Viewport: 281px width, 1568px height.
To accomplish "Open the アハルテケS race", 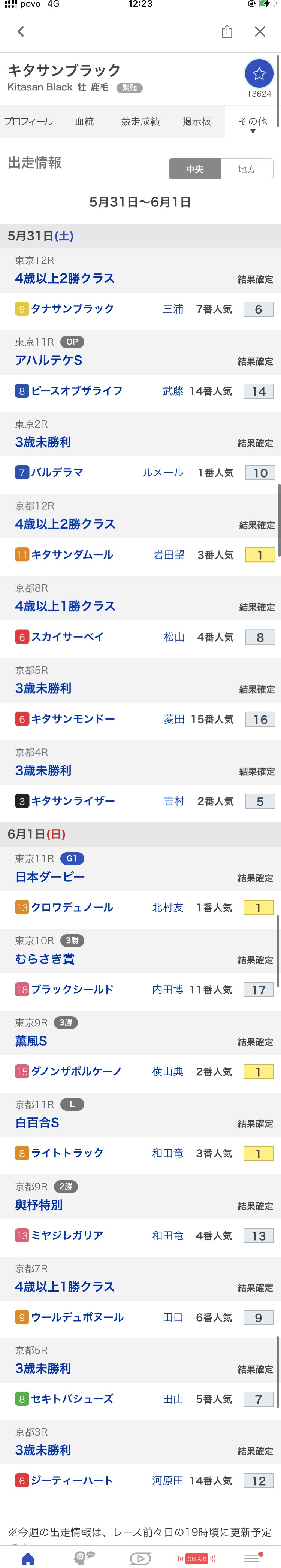I will pos(49,360).
